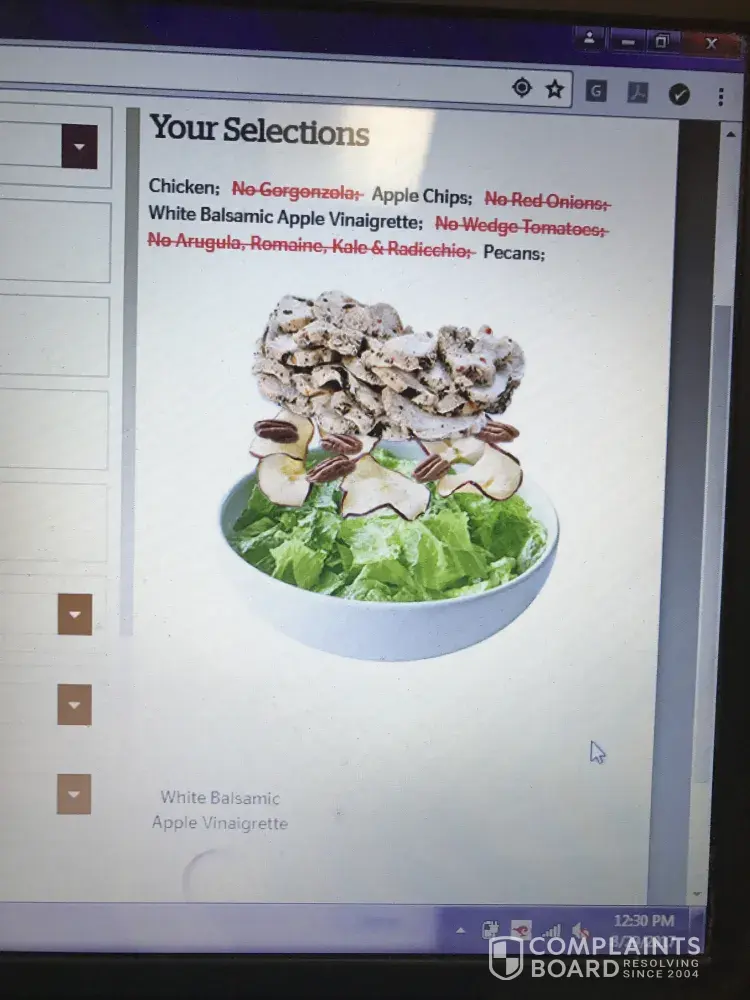This screenshot has height=1000, width=750.
Task: Restore down the browser window
Action: click(661, 42)
